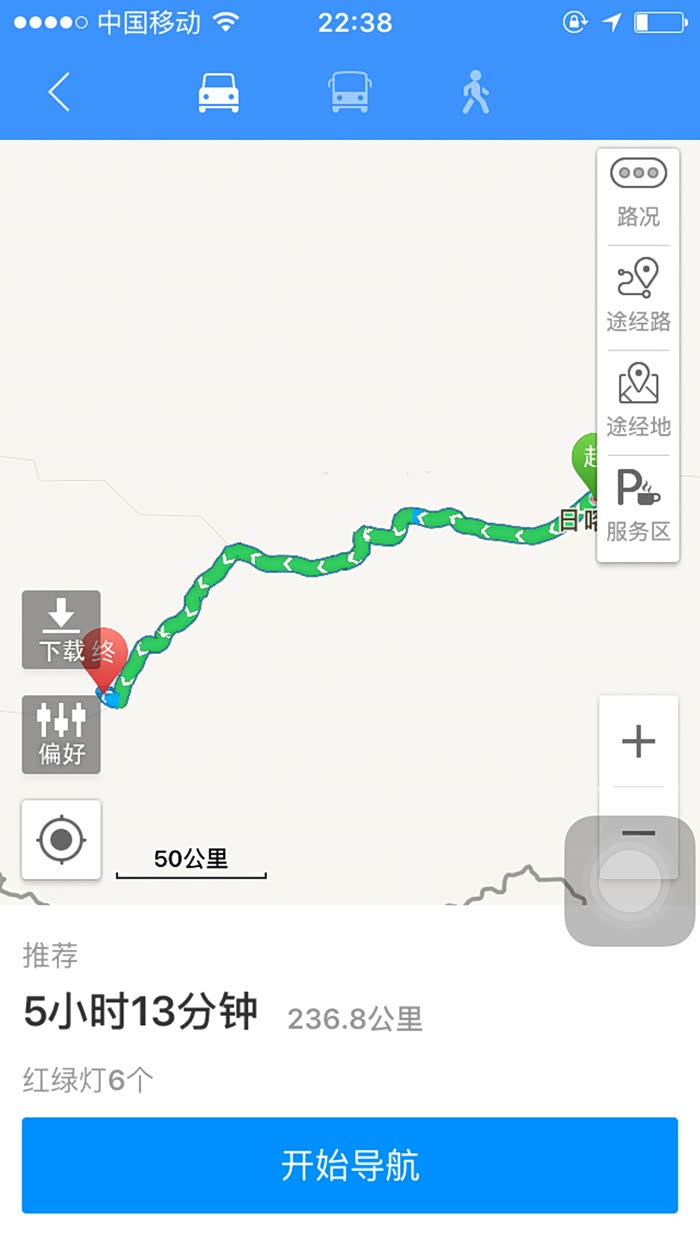Zoom in the map with plus button
700x1242 pixels.
pos(638,741)
